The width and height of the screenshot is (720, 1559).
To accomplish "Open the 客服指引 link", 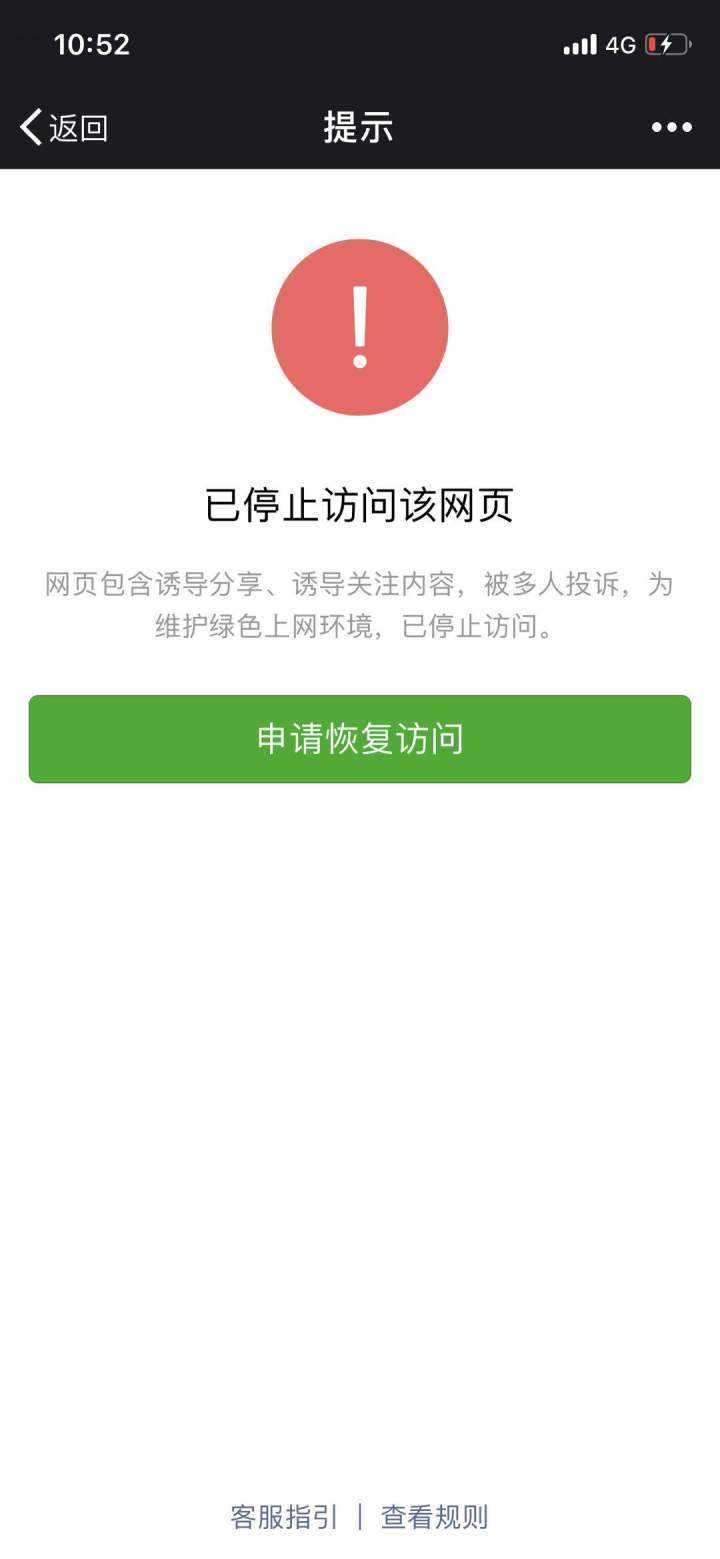I will 284,1516.
